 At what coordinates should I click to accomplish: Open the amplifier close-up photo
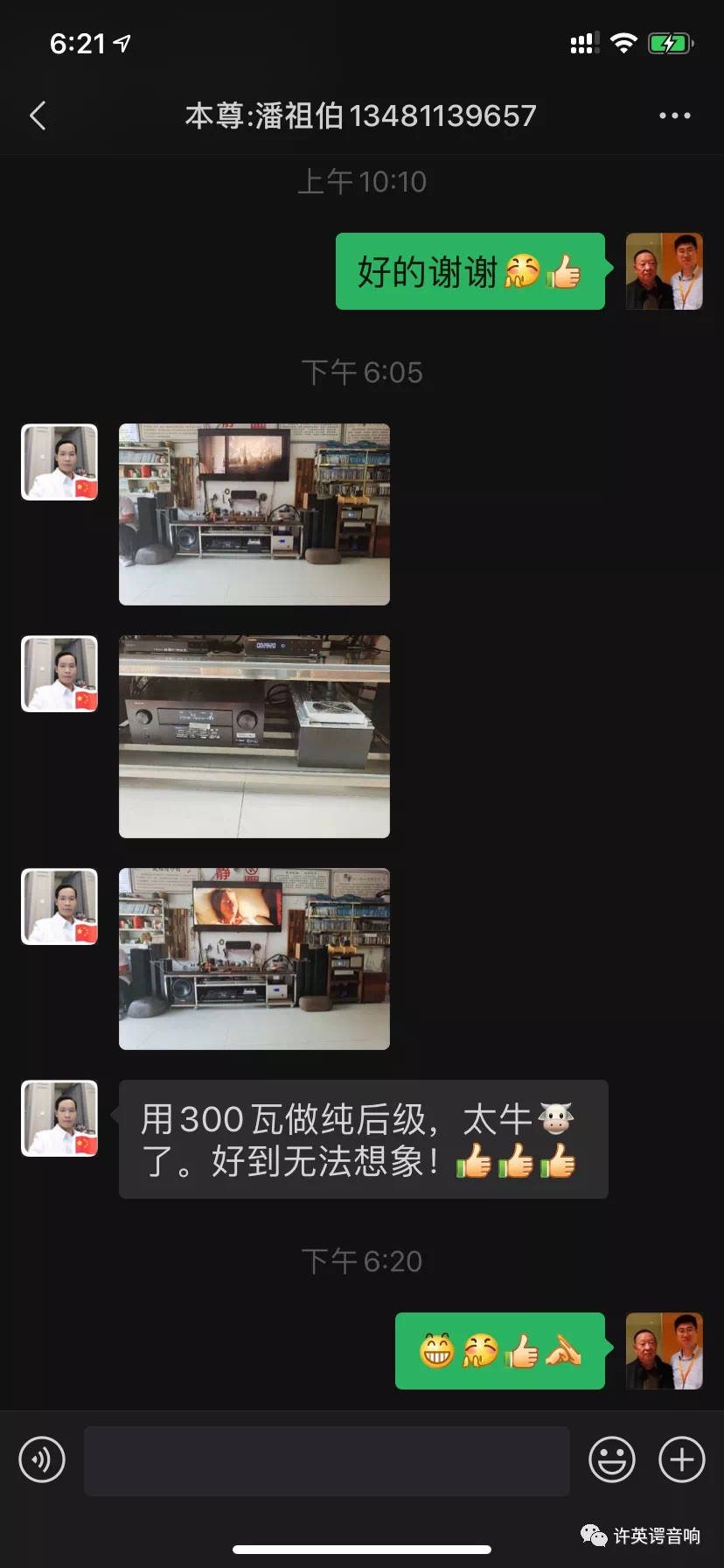[x=254, y=737]
